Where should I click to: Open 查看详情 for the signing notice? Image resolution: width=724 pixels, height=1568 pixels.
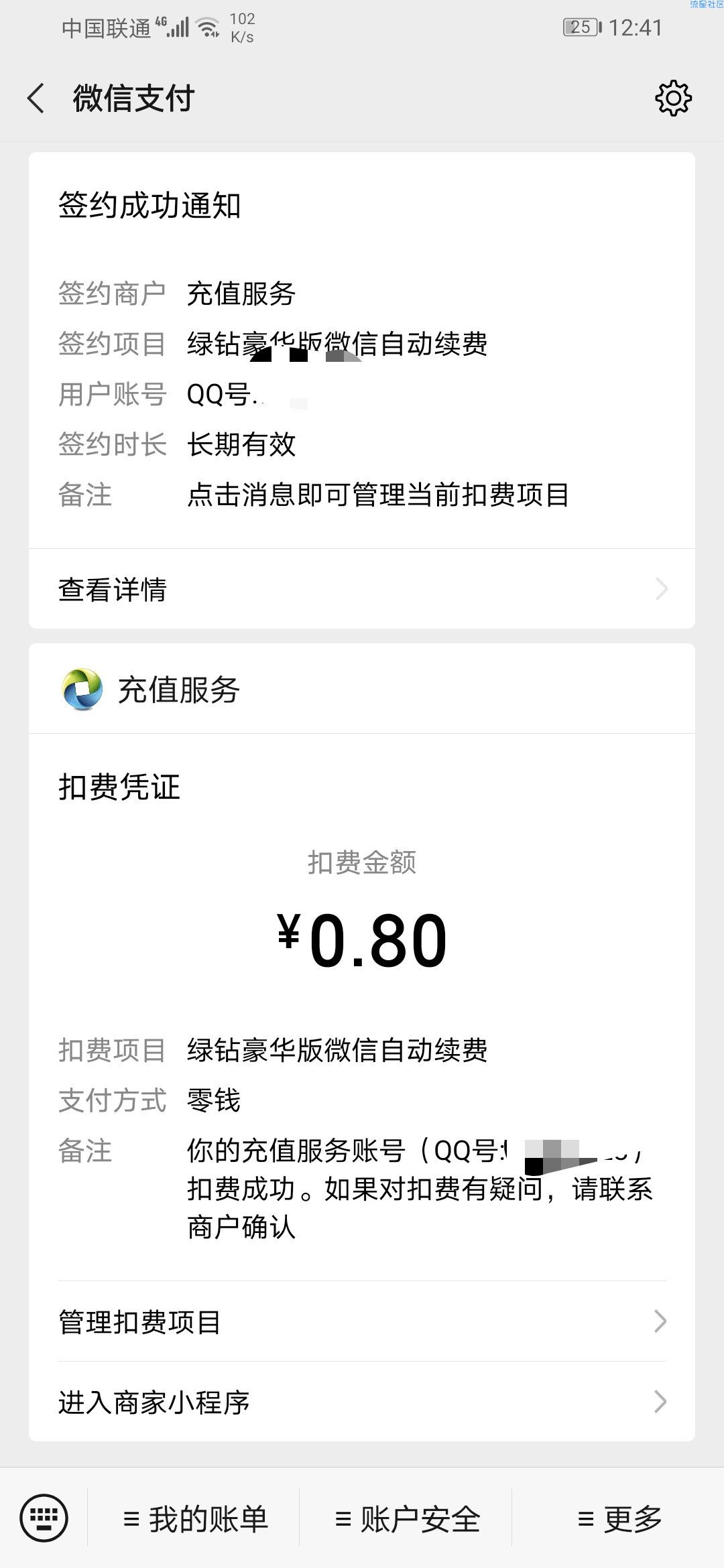(x=362, y=589)
